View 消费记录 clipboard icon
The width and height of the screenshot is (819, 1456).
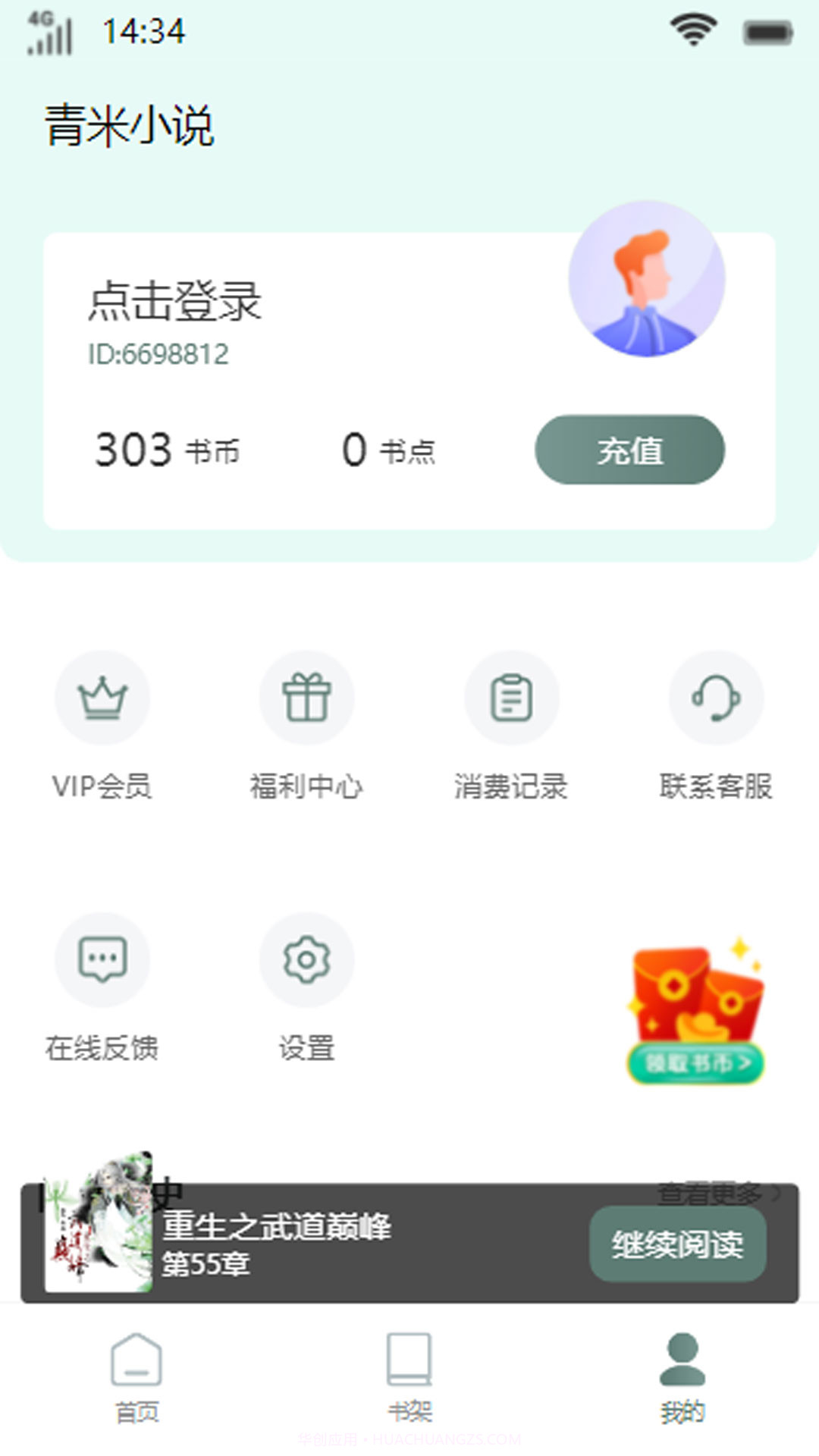510,696
